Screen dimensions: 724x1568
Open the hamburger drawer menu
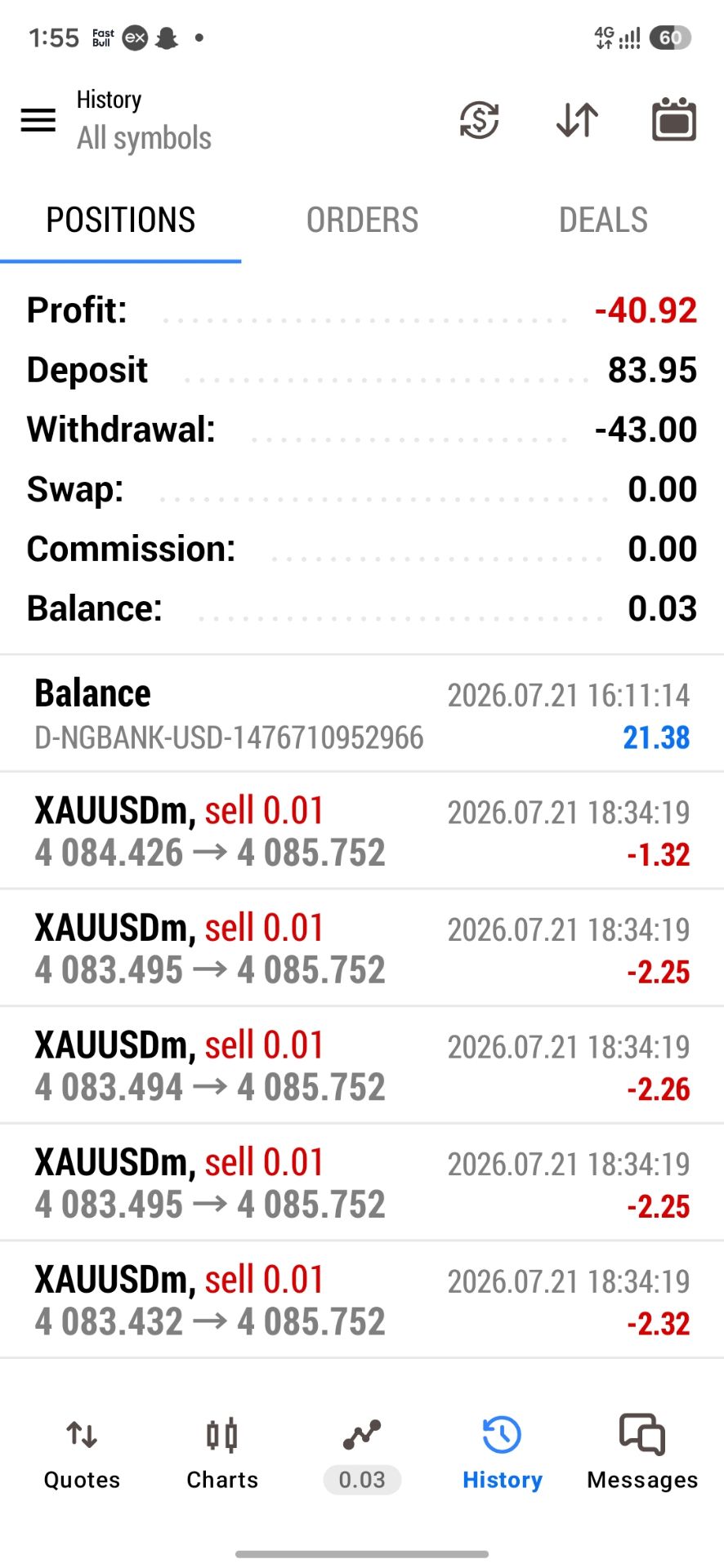pyautogui.click(x=38, y=120)
